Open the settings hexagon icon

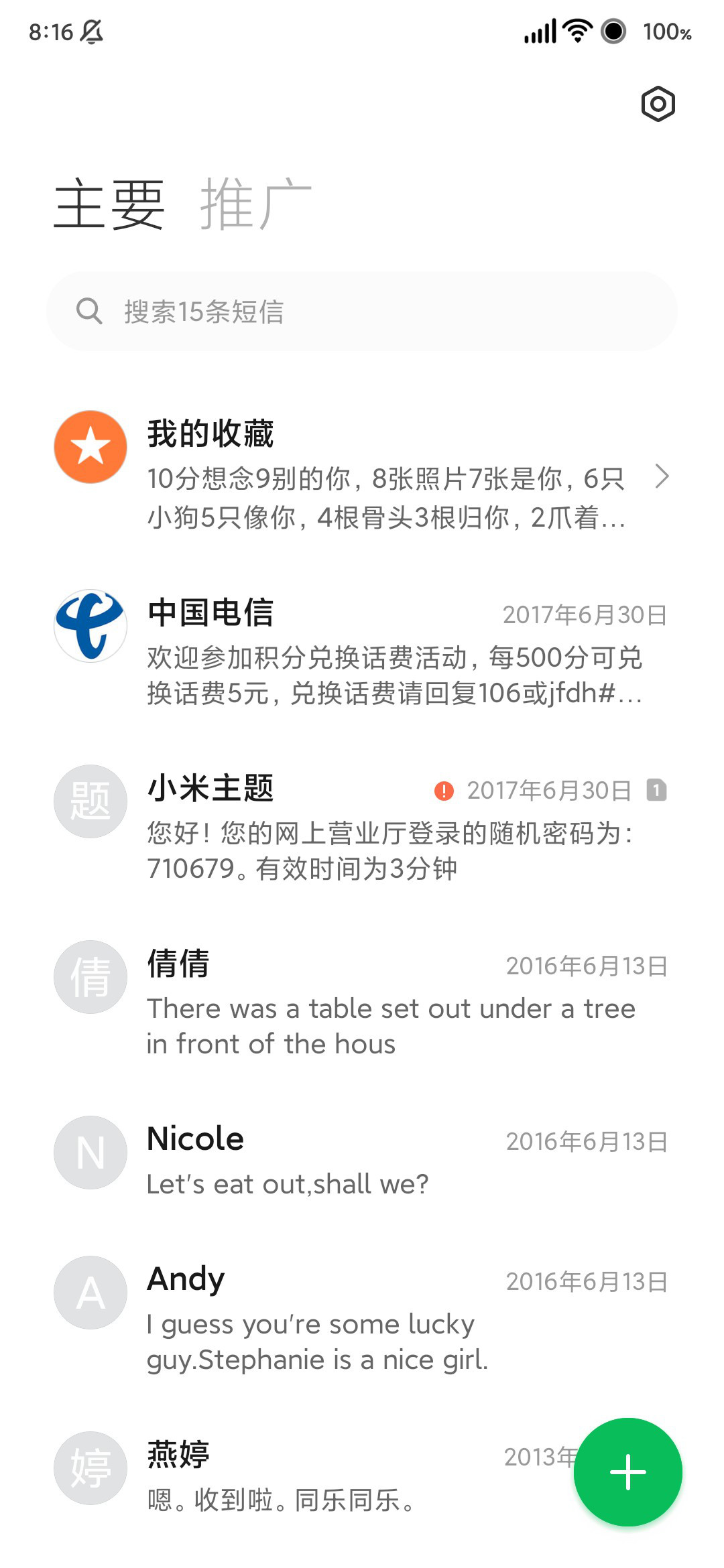[658, 104]
